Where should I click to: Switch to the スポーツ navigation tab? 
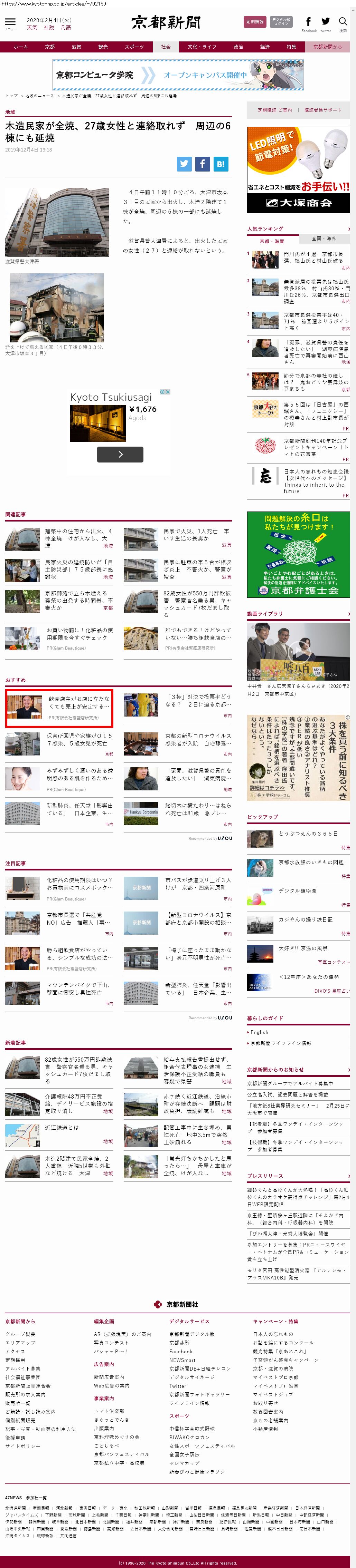point(134,47)
